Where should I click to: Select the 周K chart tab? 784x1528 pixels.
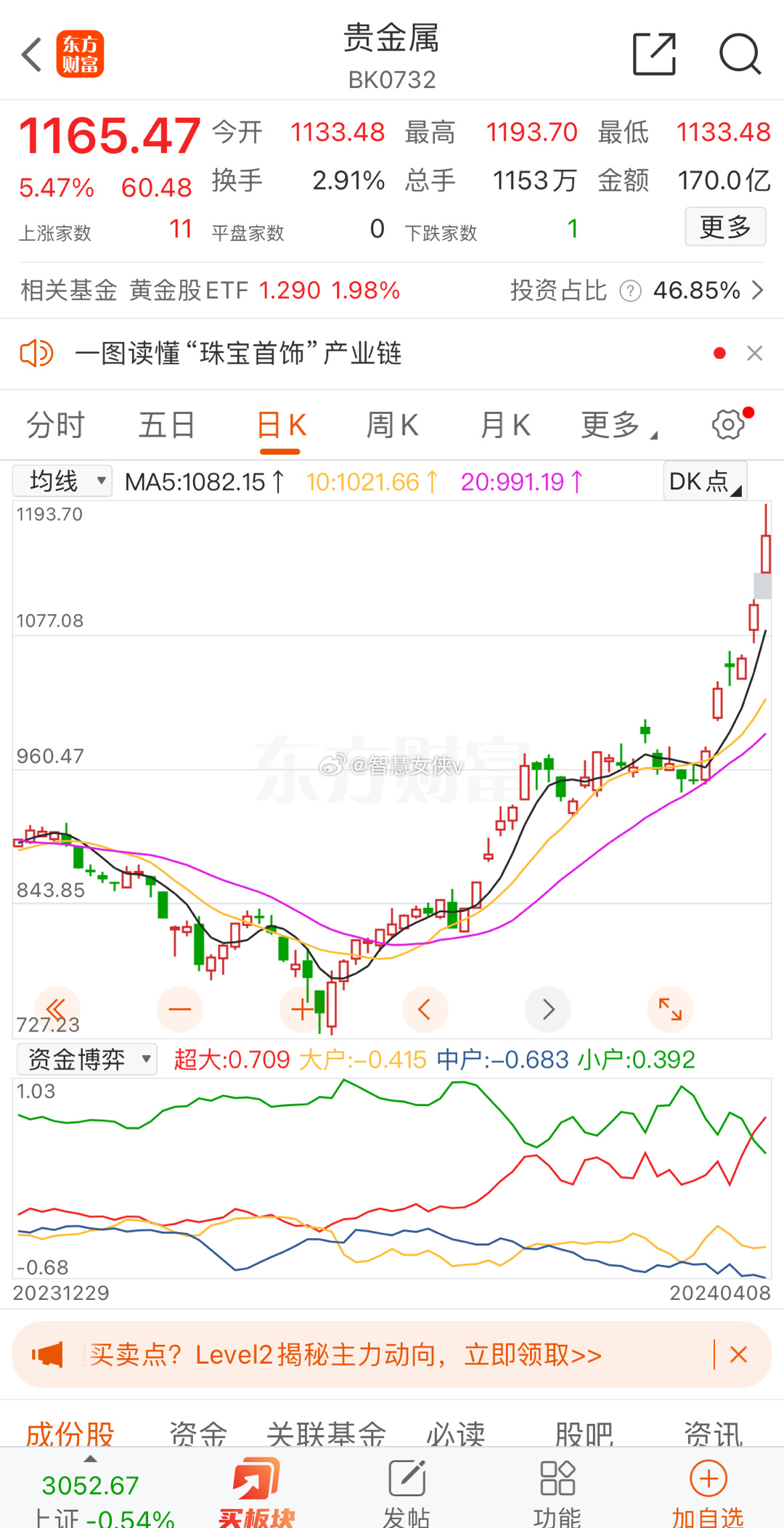[x=393, y=425]
